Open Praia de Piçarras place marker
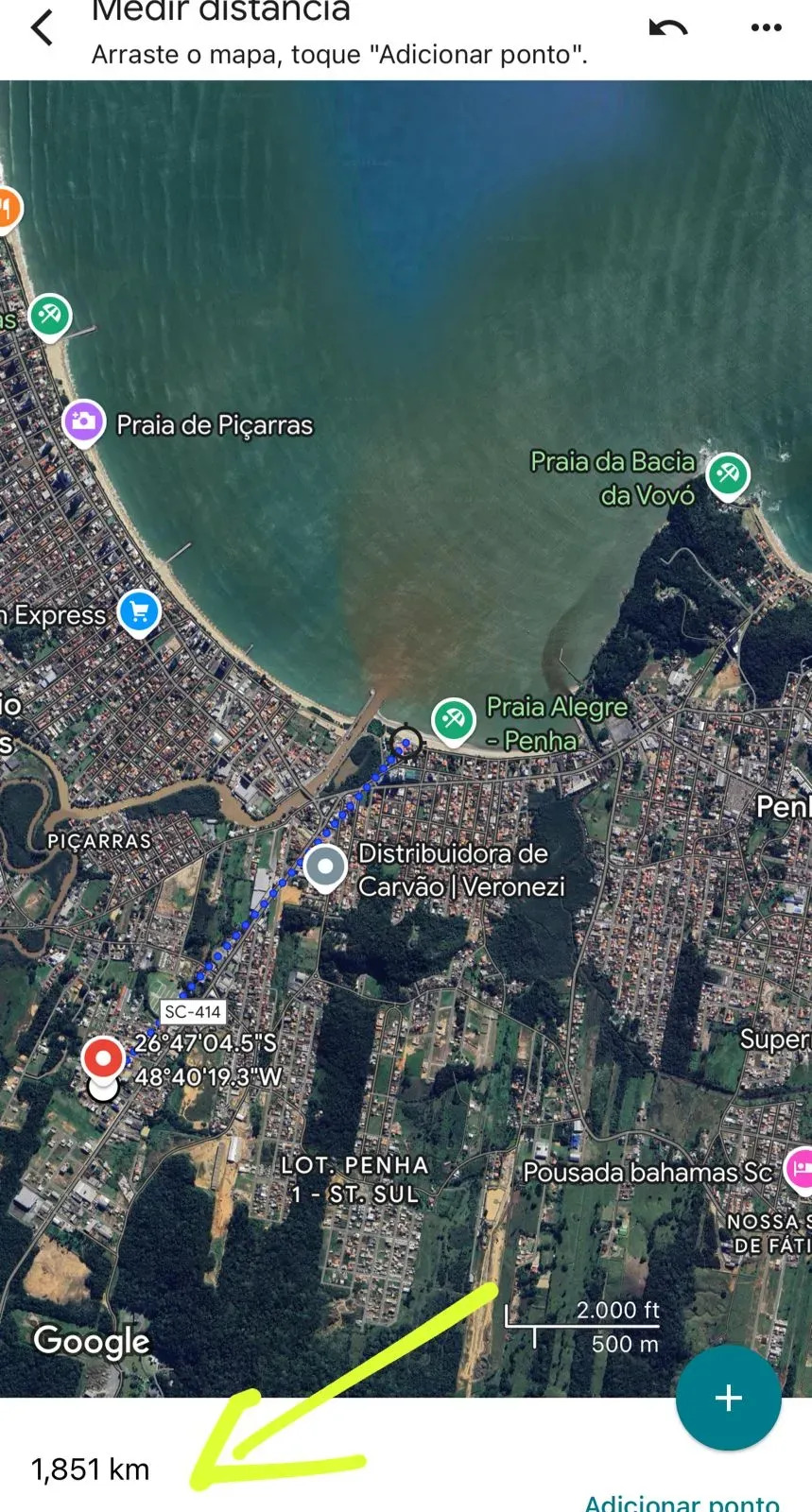812x1512 pixels. [83, 421]
